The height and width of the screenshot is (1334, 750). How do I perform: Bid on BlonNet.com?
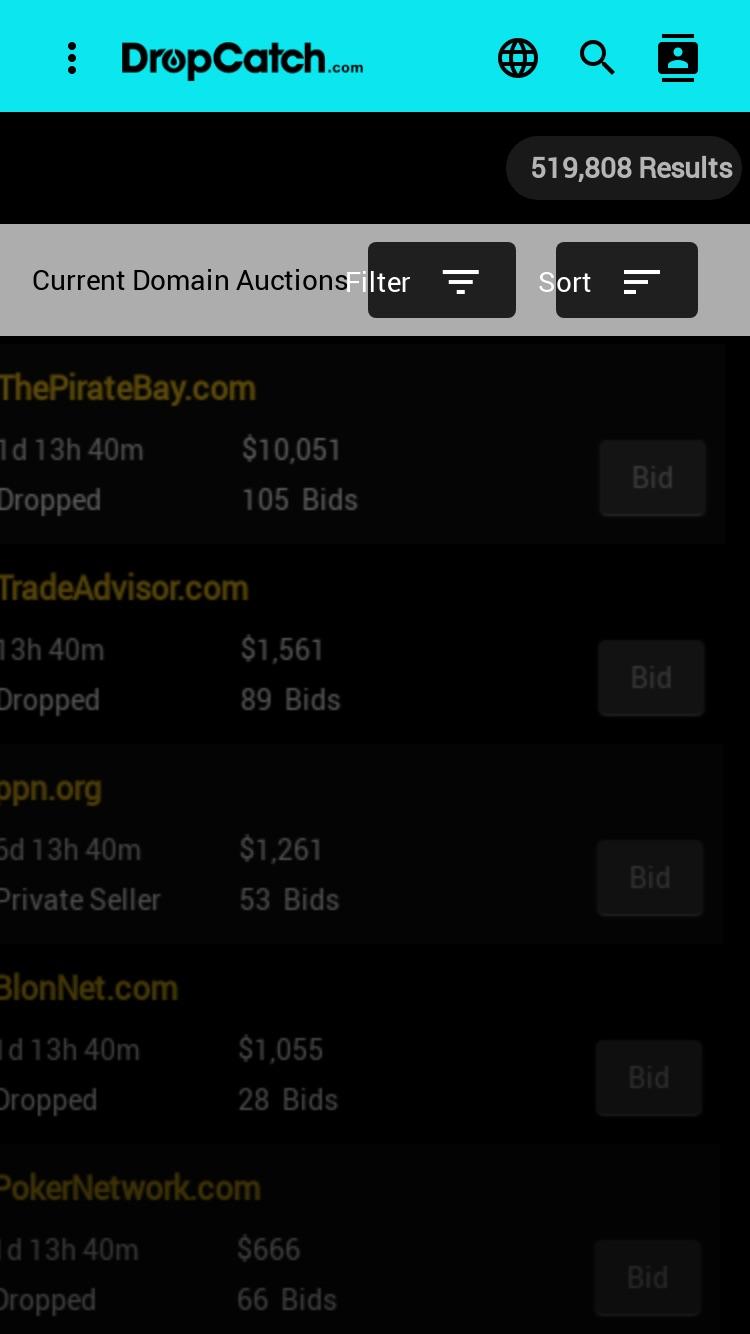tap(650, 1078)
